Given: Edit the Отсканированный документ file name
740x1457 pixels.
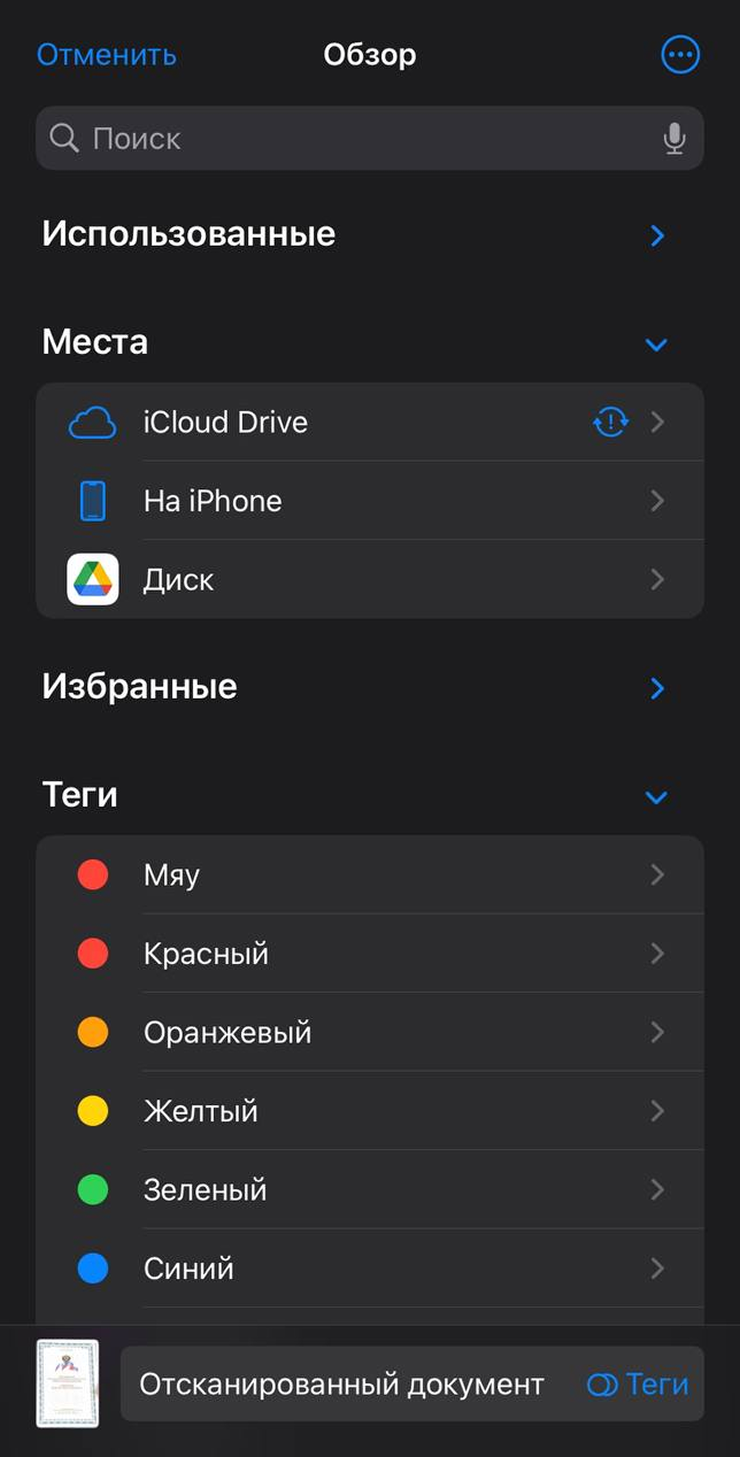Looking at the screenshot, I should [342, 1384].
